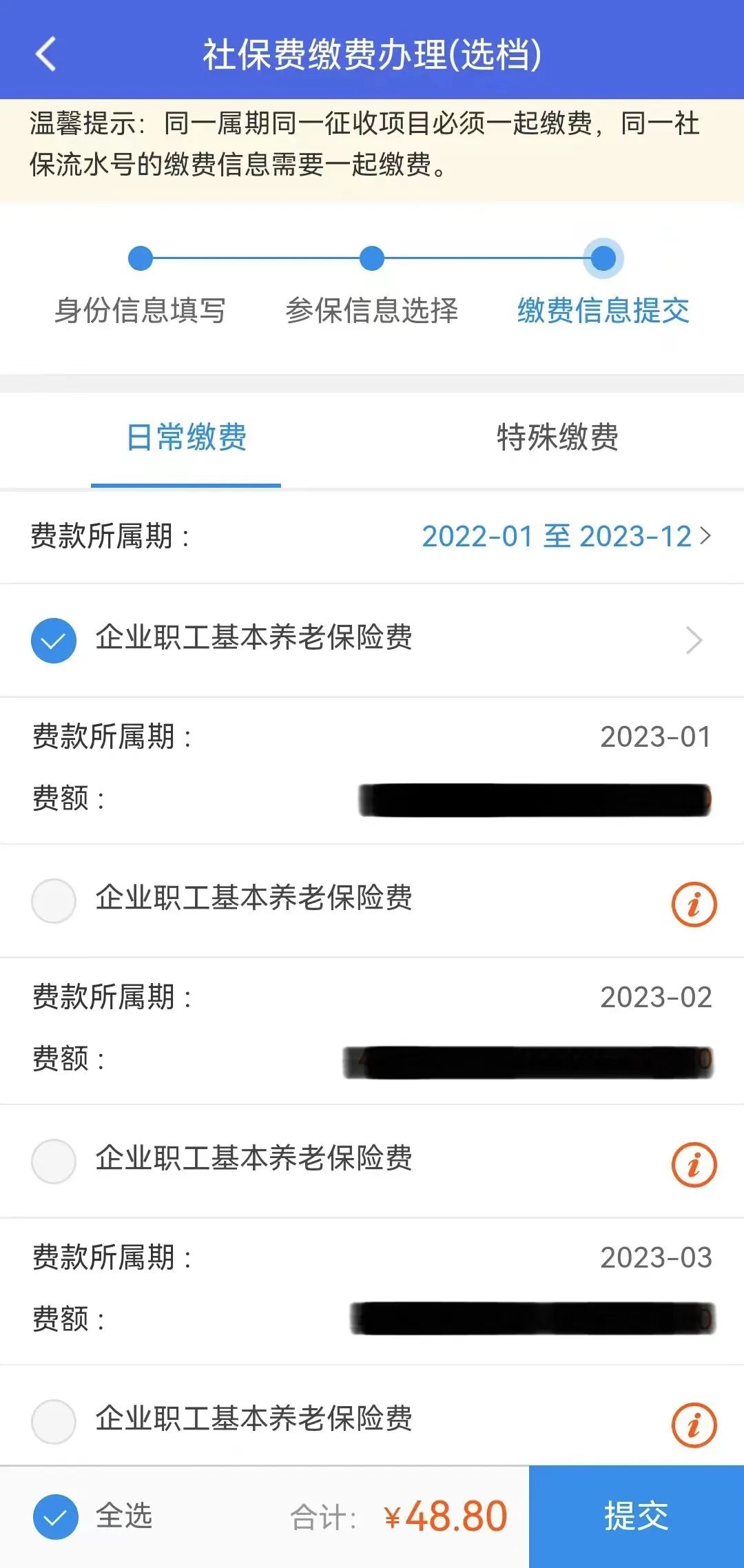Submit payment with the 提交 button
Viewport: 744px width, 1568px height.
pos(637,1516)
